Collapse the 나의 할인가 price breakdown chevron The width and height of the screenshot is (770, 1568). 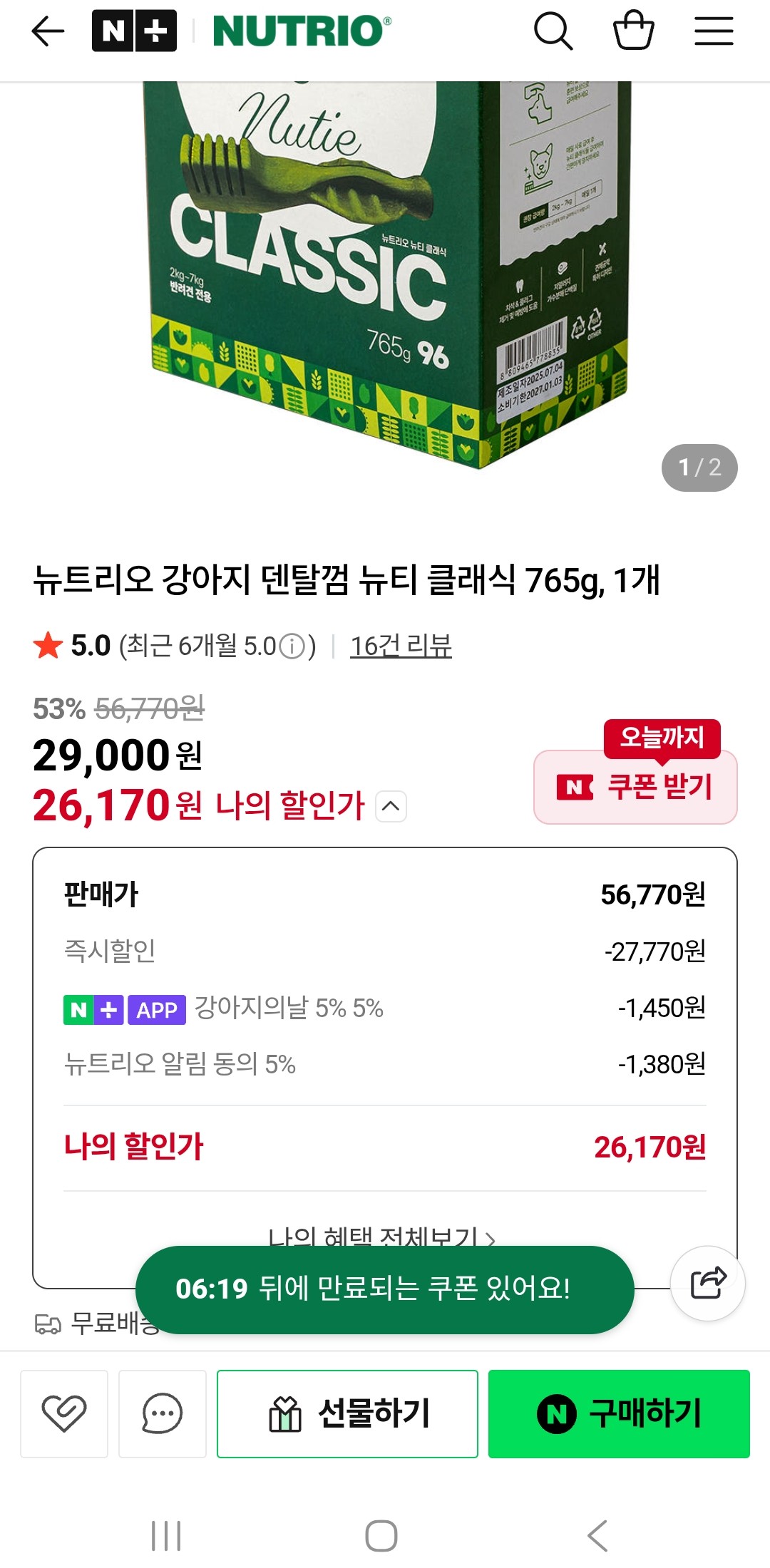389,808
